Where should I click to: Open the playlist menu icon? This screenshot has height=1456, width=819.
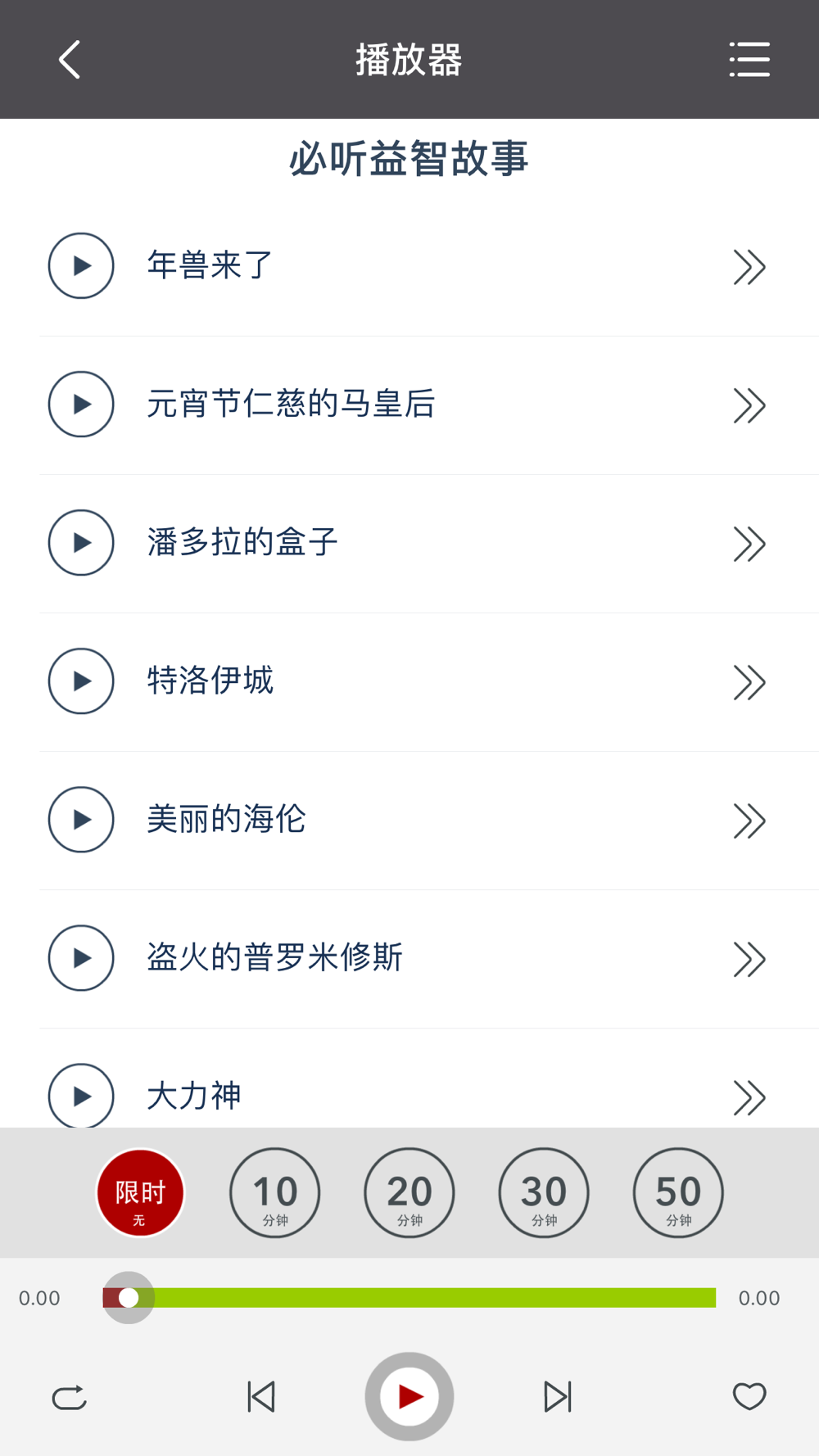(x=749, y=60)
